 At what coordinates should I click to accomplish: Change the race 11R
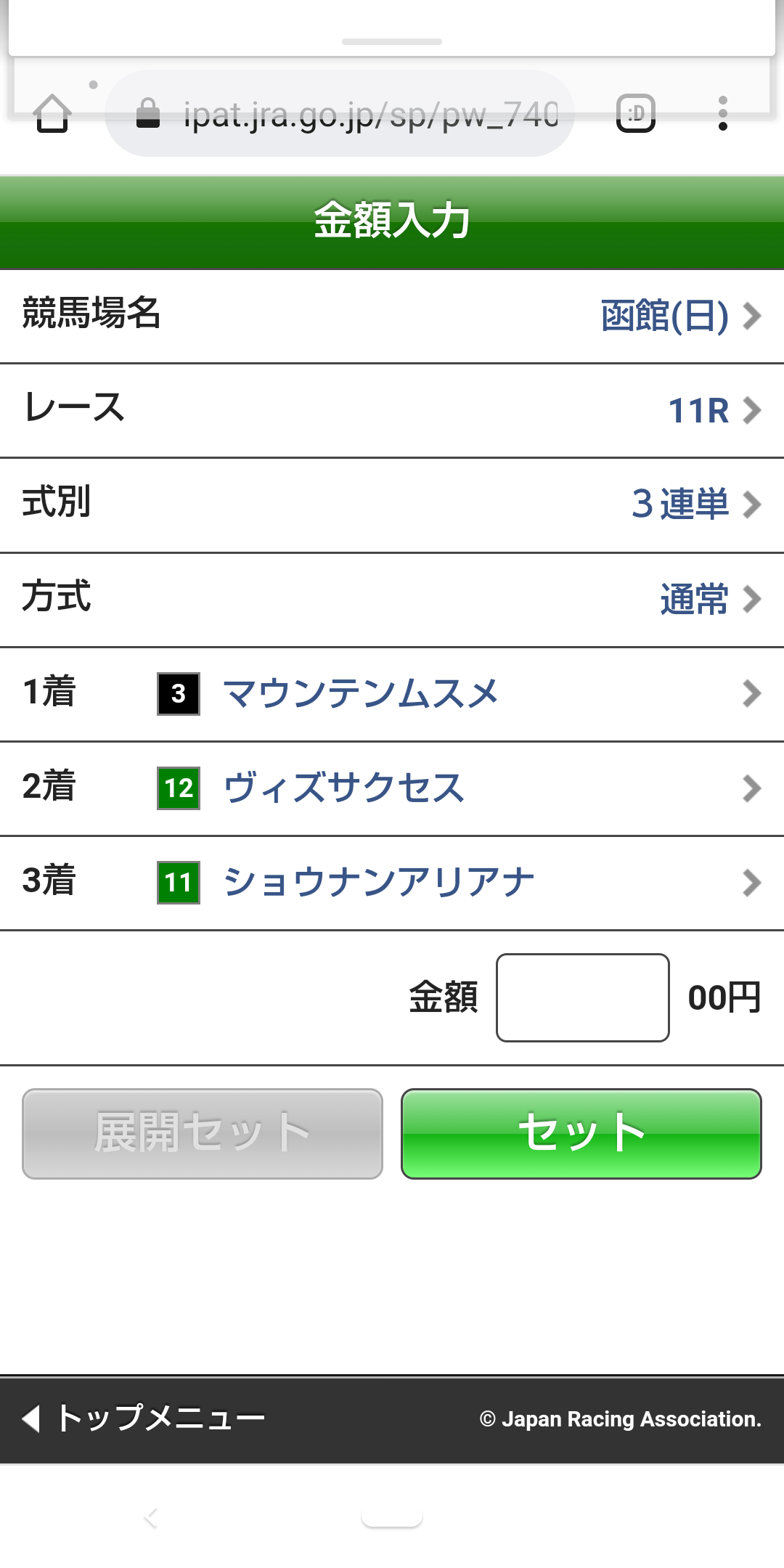tap(711, 410)
